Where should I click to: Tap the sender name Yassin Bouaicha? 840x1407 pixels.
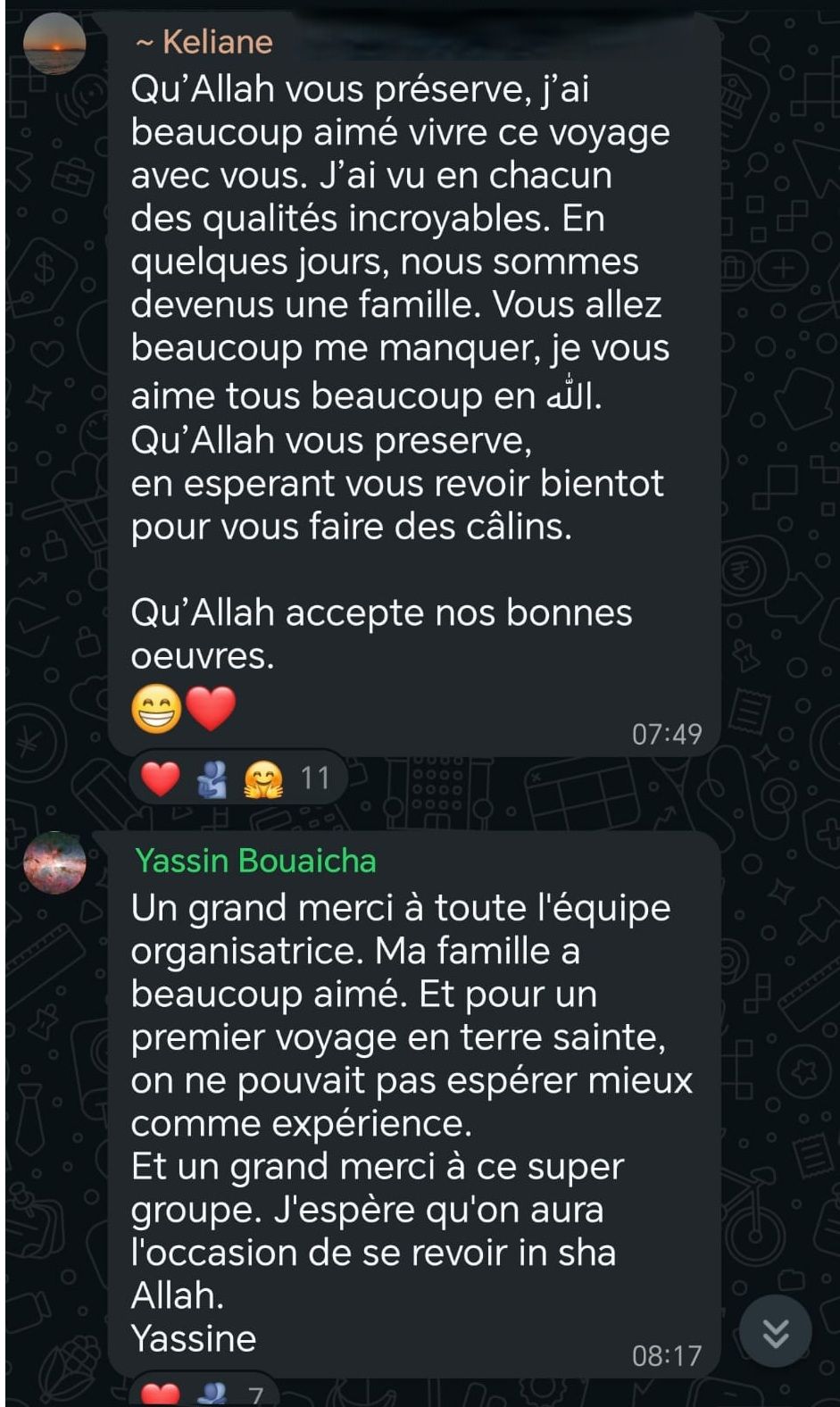pyautogui.click(x=255, y=861)
